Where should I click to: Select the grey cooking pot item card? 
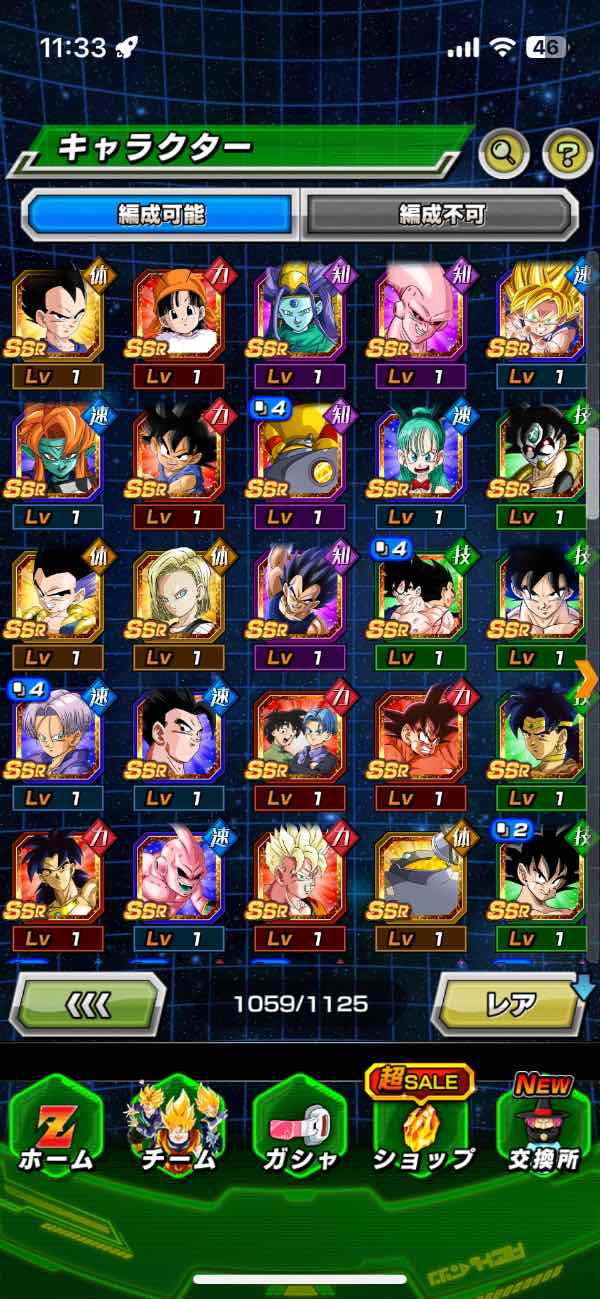(x=421, y=881)
